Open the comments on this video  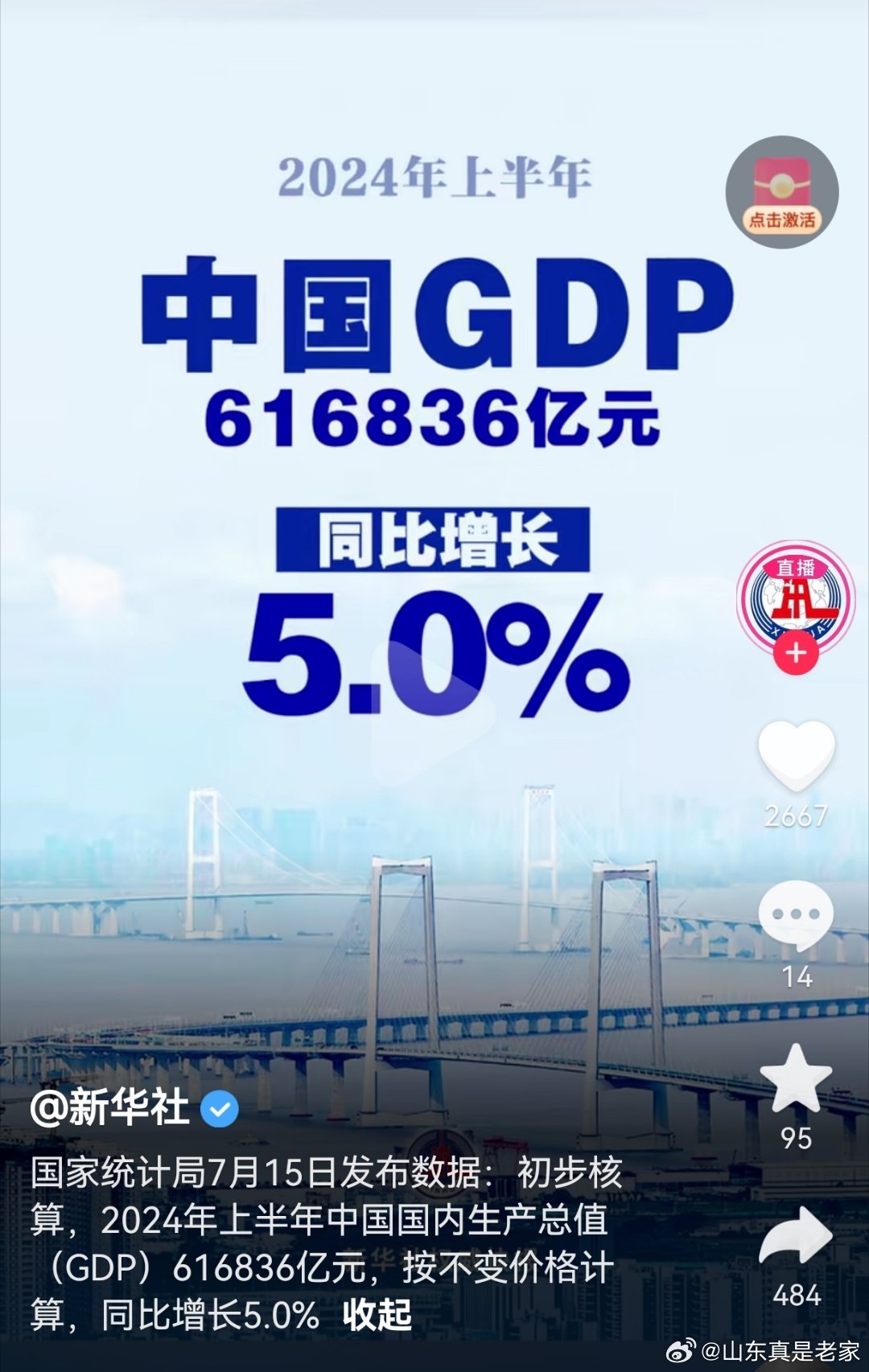(x=796, y=916)
